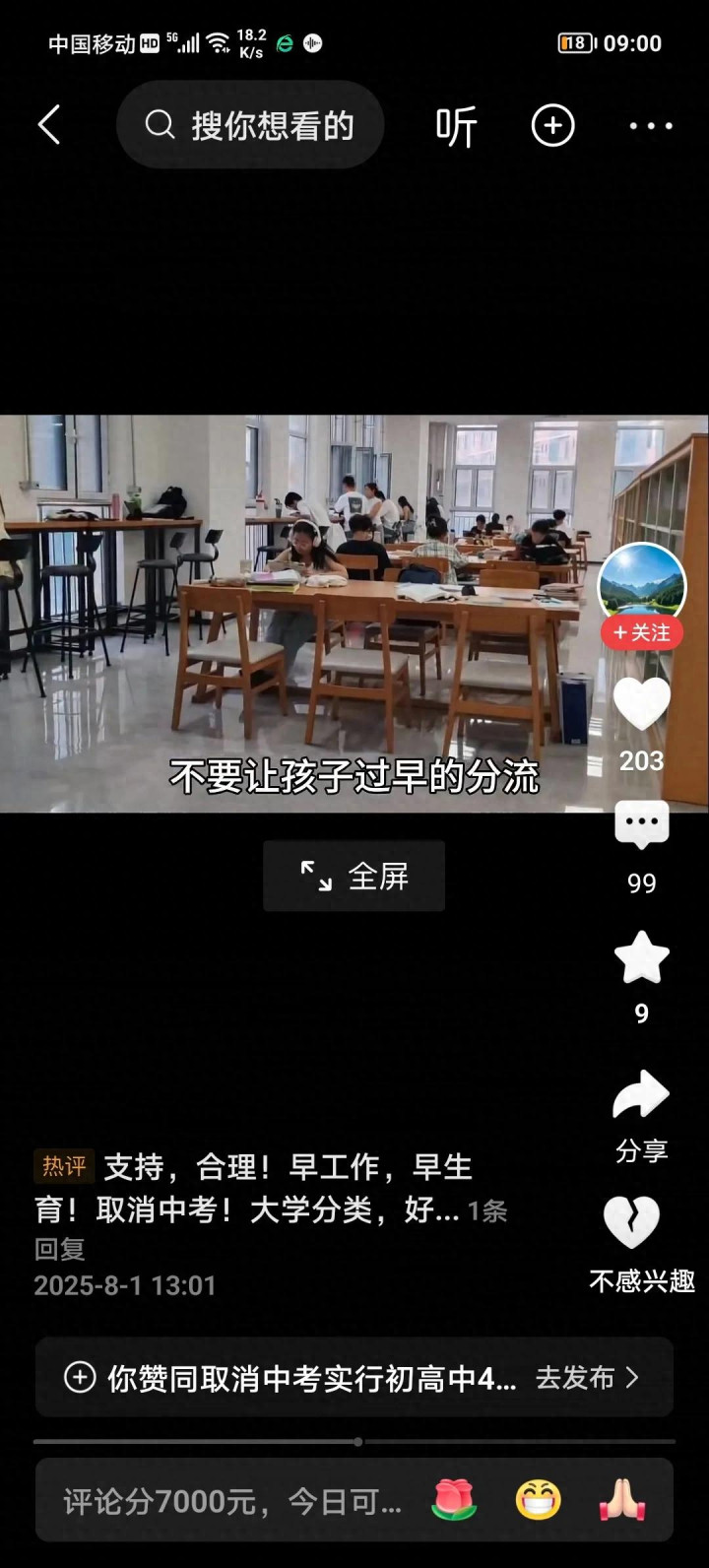Open the 热评 hot comment preview
709x1568 pixels.
click(272, 1207)
